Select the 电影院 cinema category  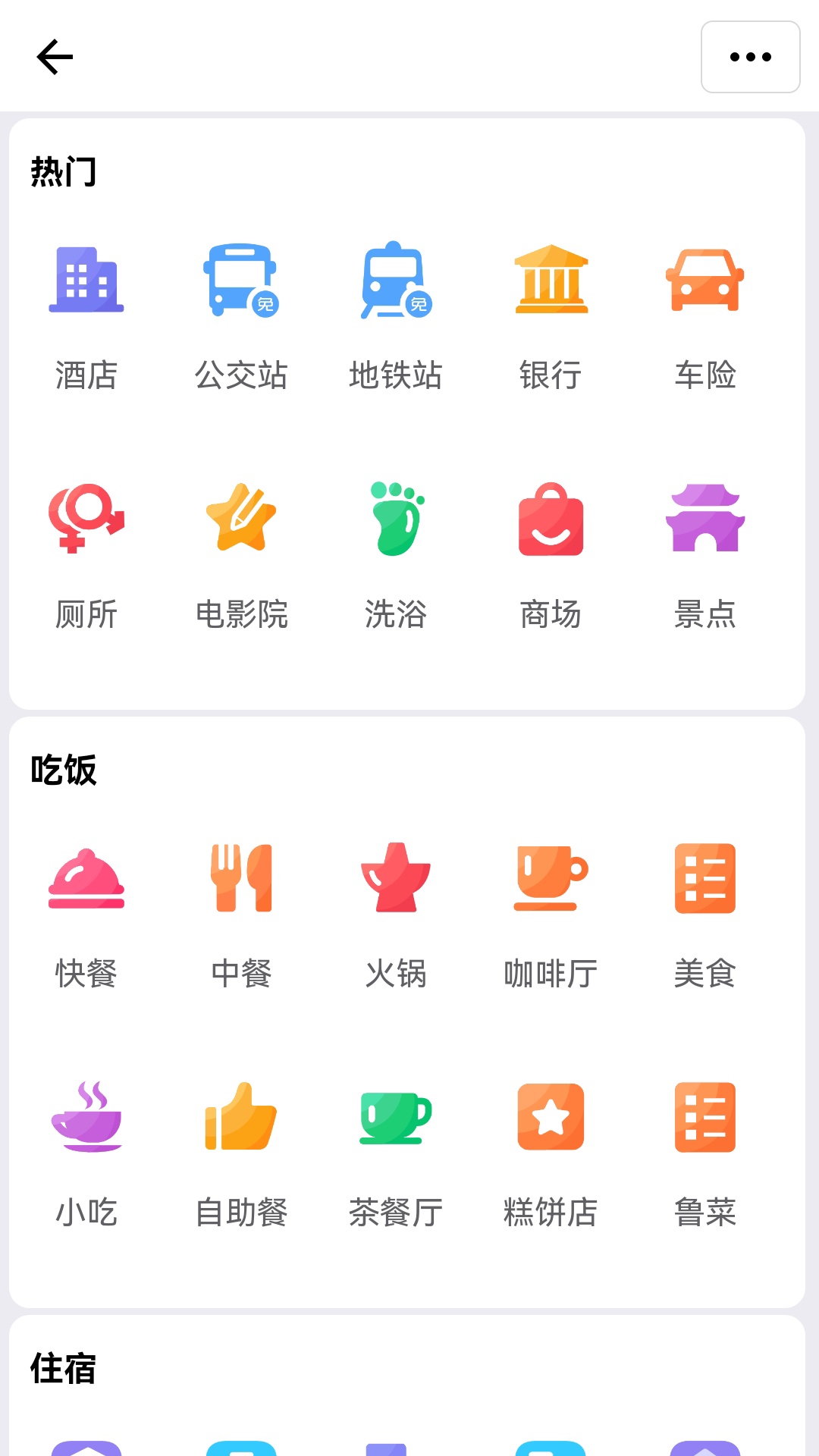pos(241,557)
